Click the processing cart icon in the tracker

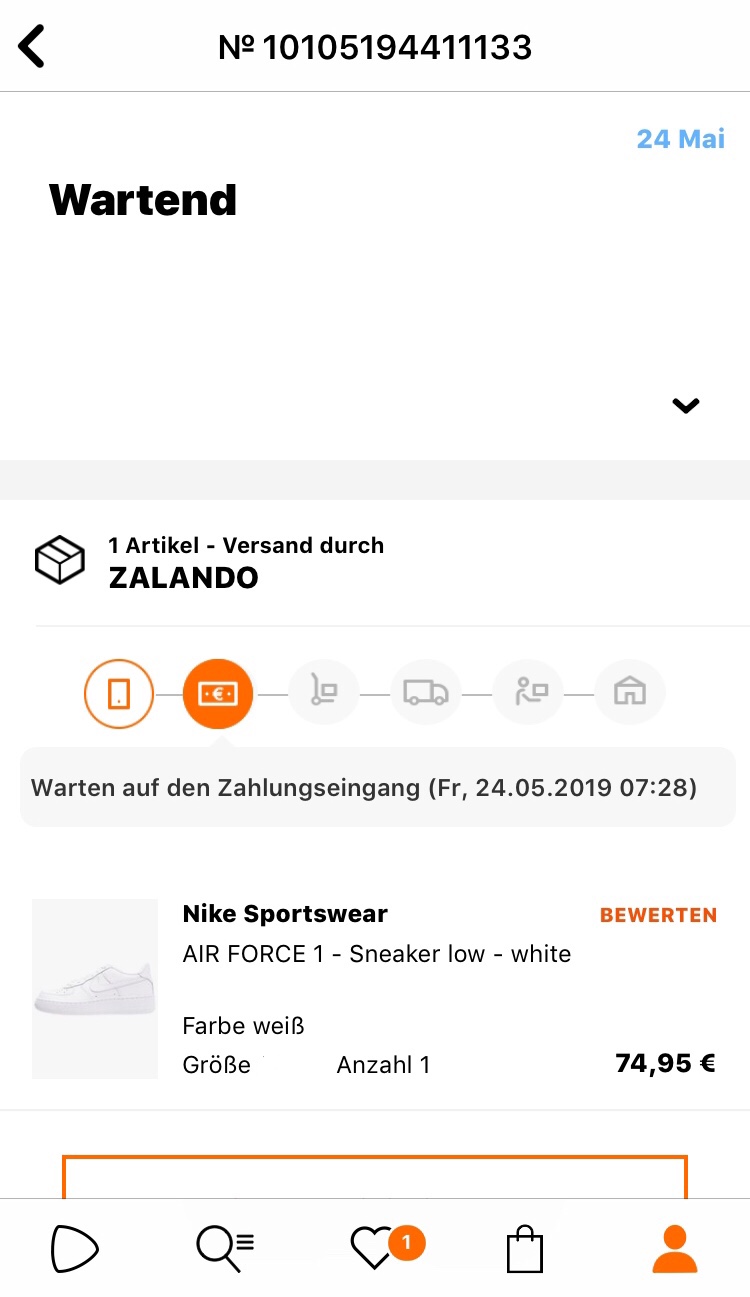pyautogui.click(x=323, y=693)
